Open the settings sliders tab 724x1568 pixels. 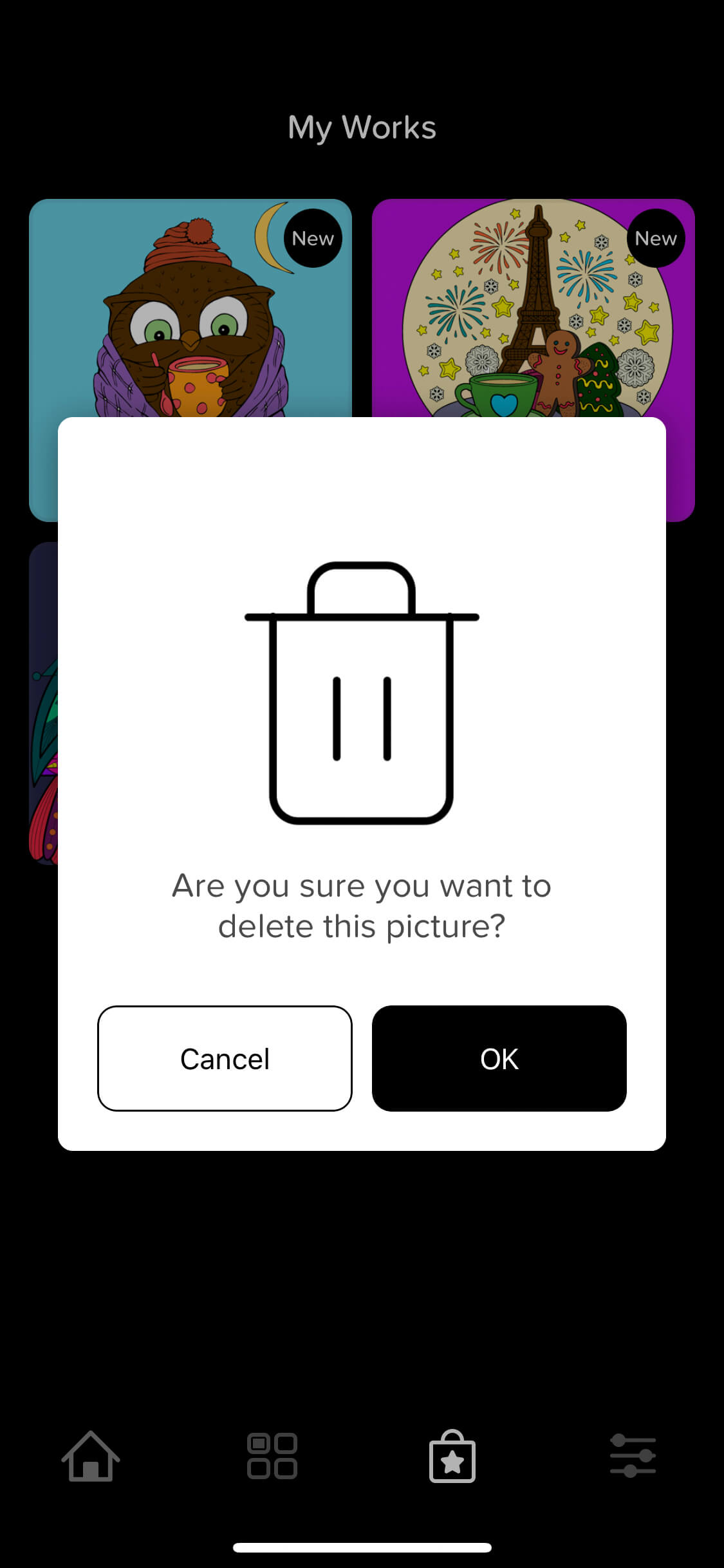633,1456
